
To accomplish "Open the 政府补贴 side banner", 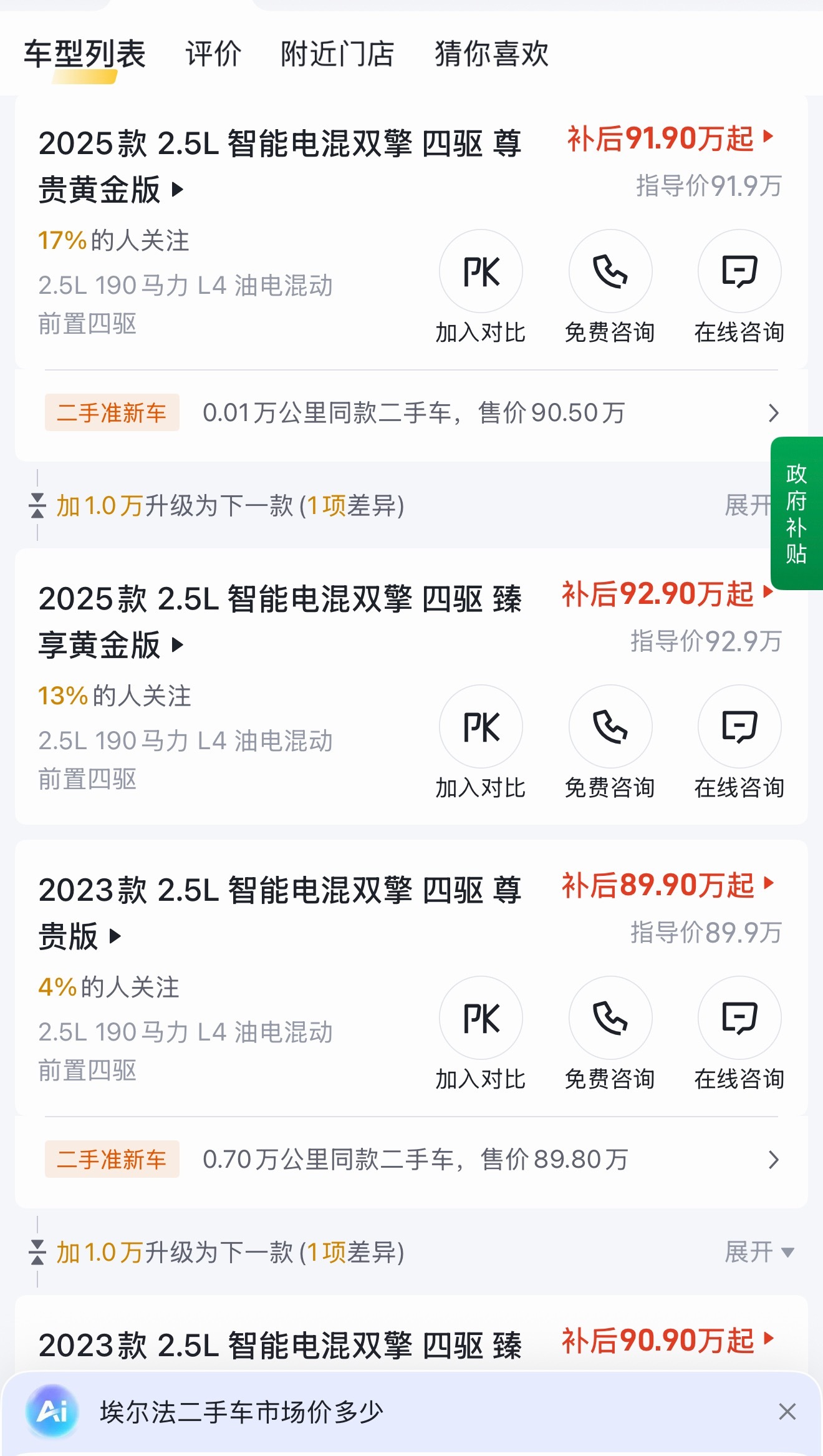I will pyautogui.click(x=796, y=513).
